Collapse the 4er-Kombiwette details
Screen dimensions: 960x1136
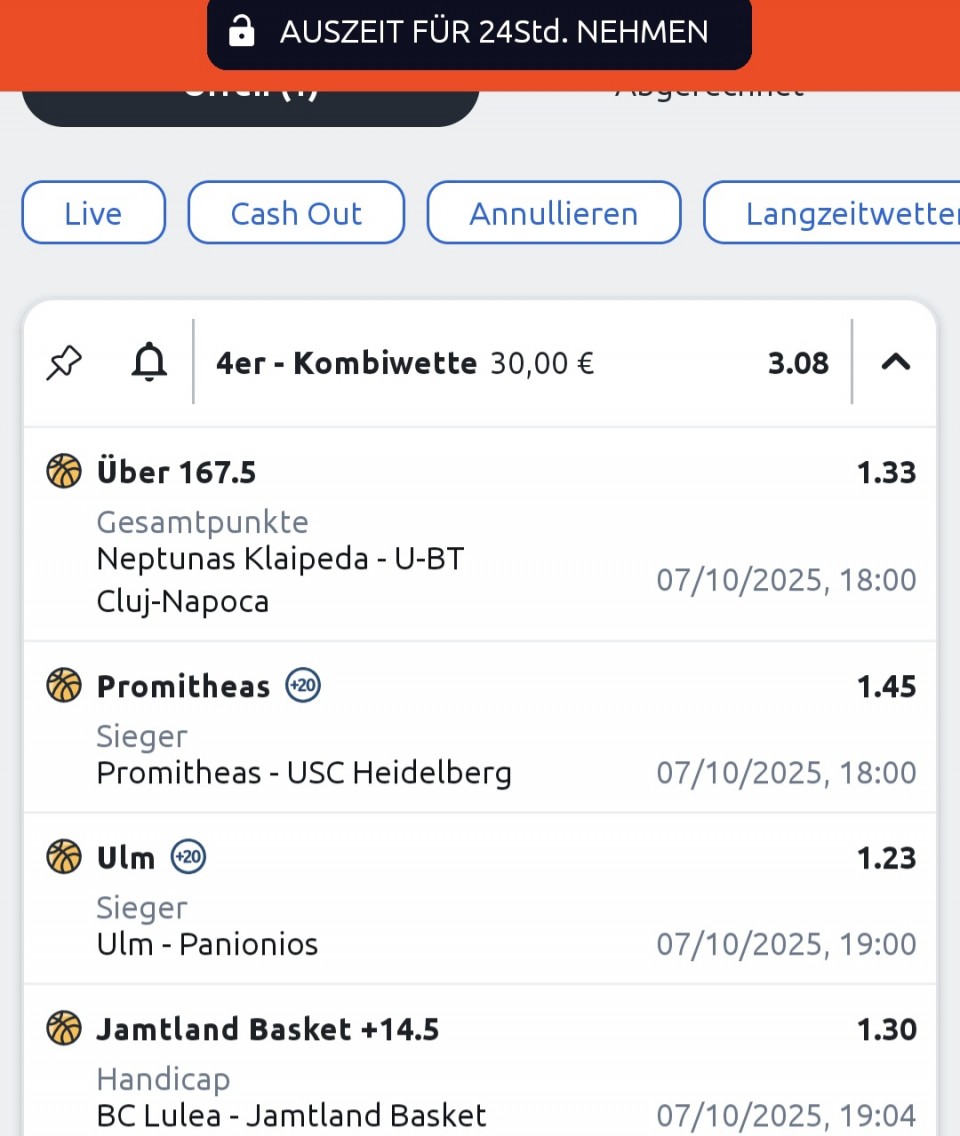click(895, 363)
